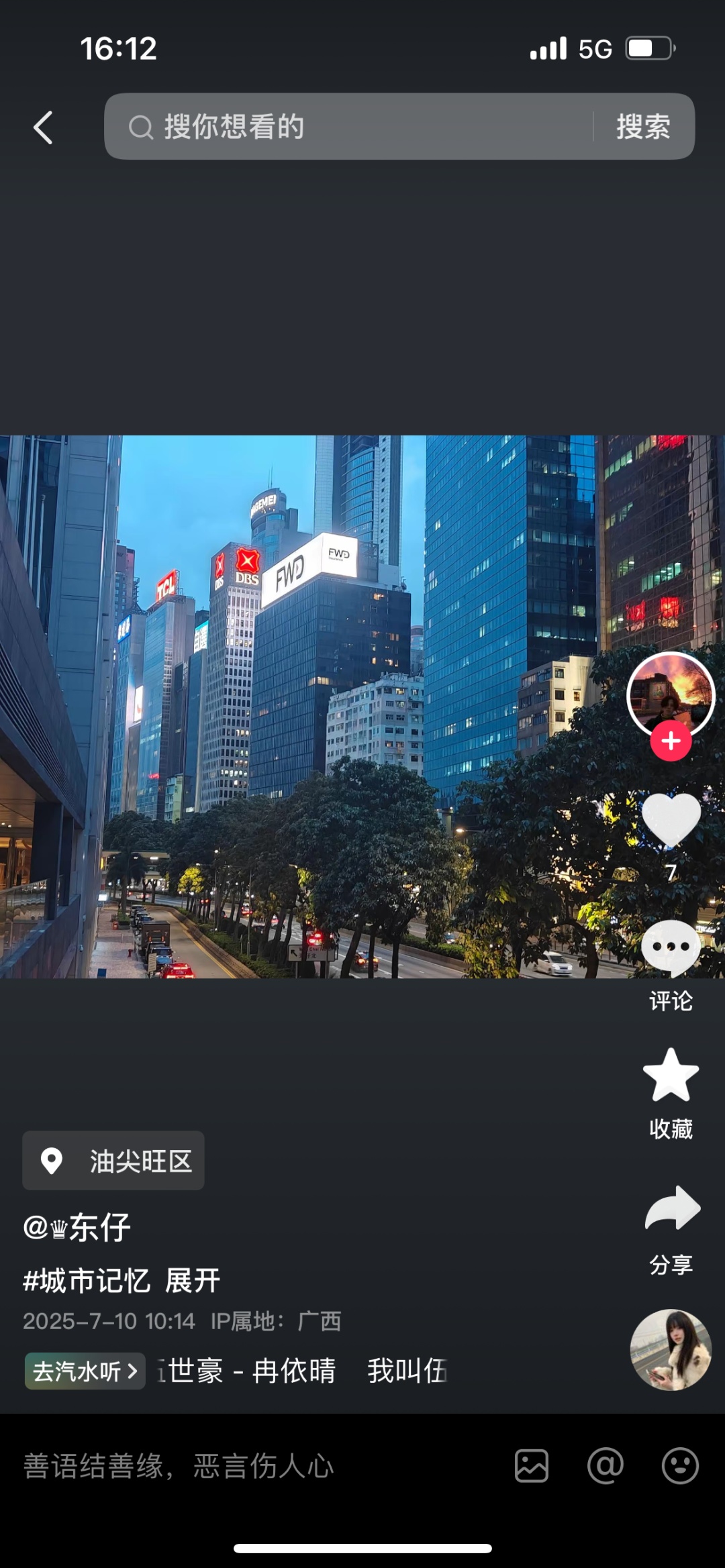Image resolution: width=725 pixels, height=1568 pixels.
Task: Follow the creator with the red plus
Action: point(671,741)
